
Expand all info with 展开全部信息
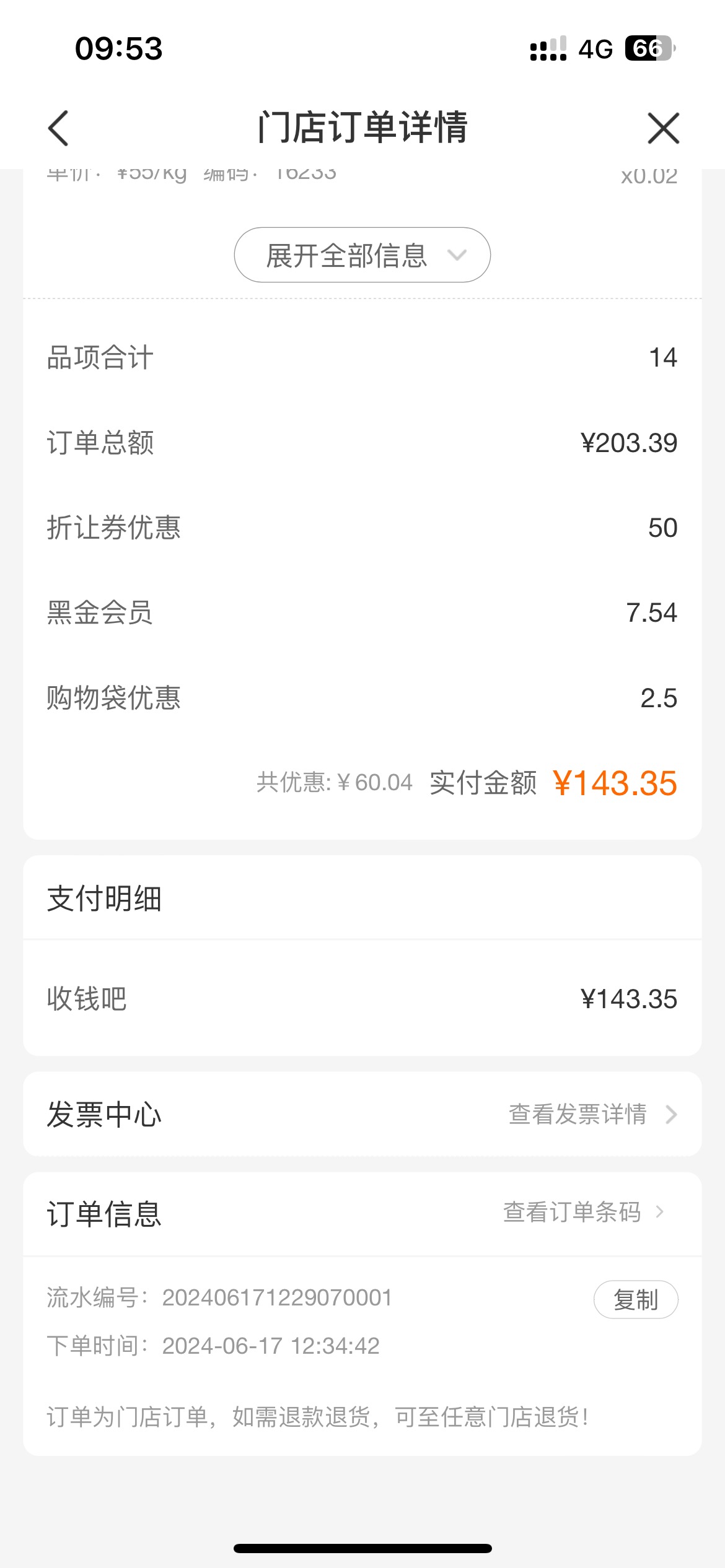click(362, 255)
